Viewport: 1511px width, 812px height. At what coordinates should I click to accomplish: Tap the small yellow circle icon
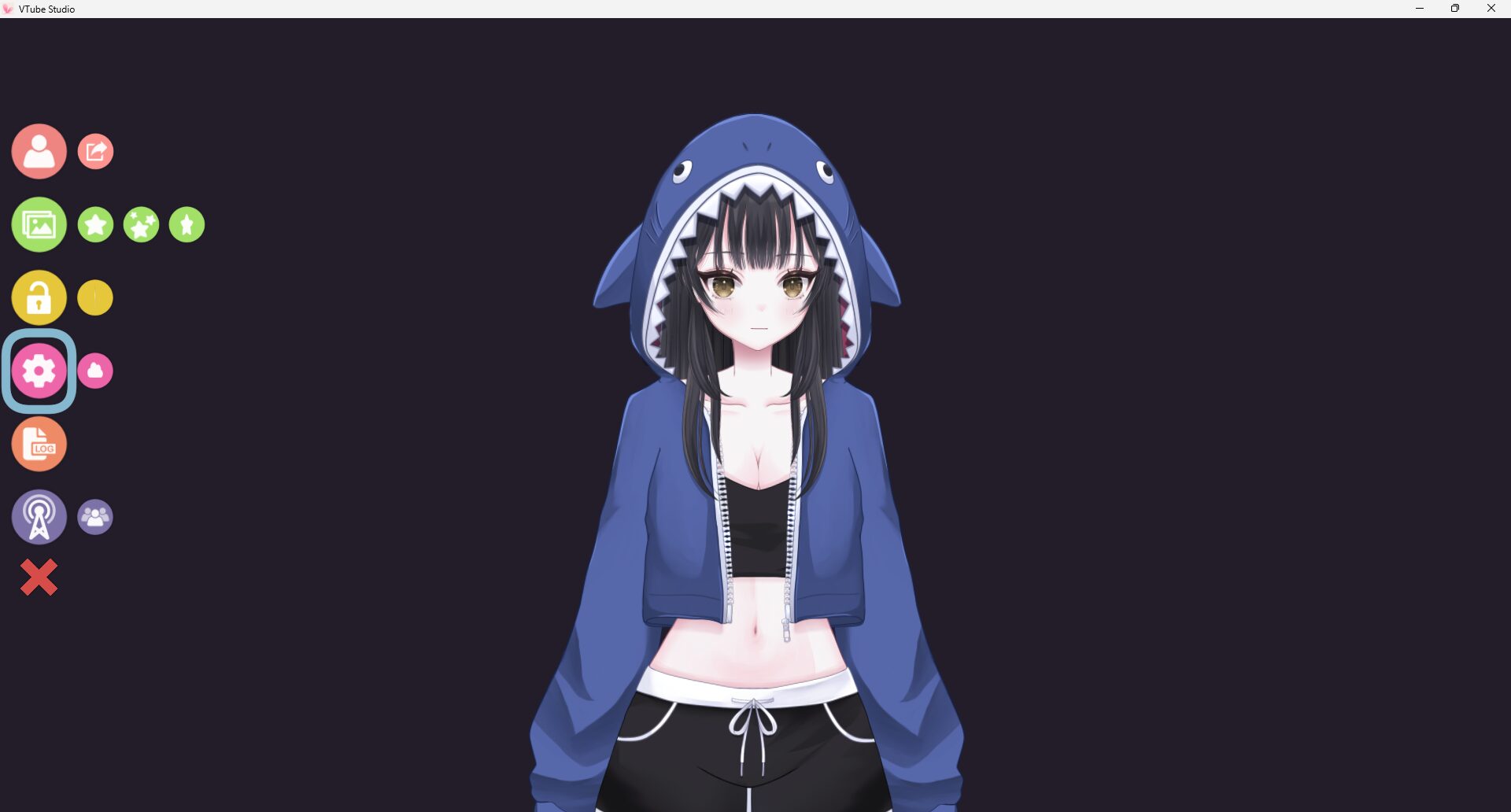[x=95, y=297]
